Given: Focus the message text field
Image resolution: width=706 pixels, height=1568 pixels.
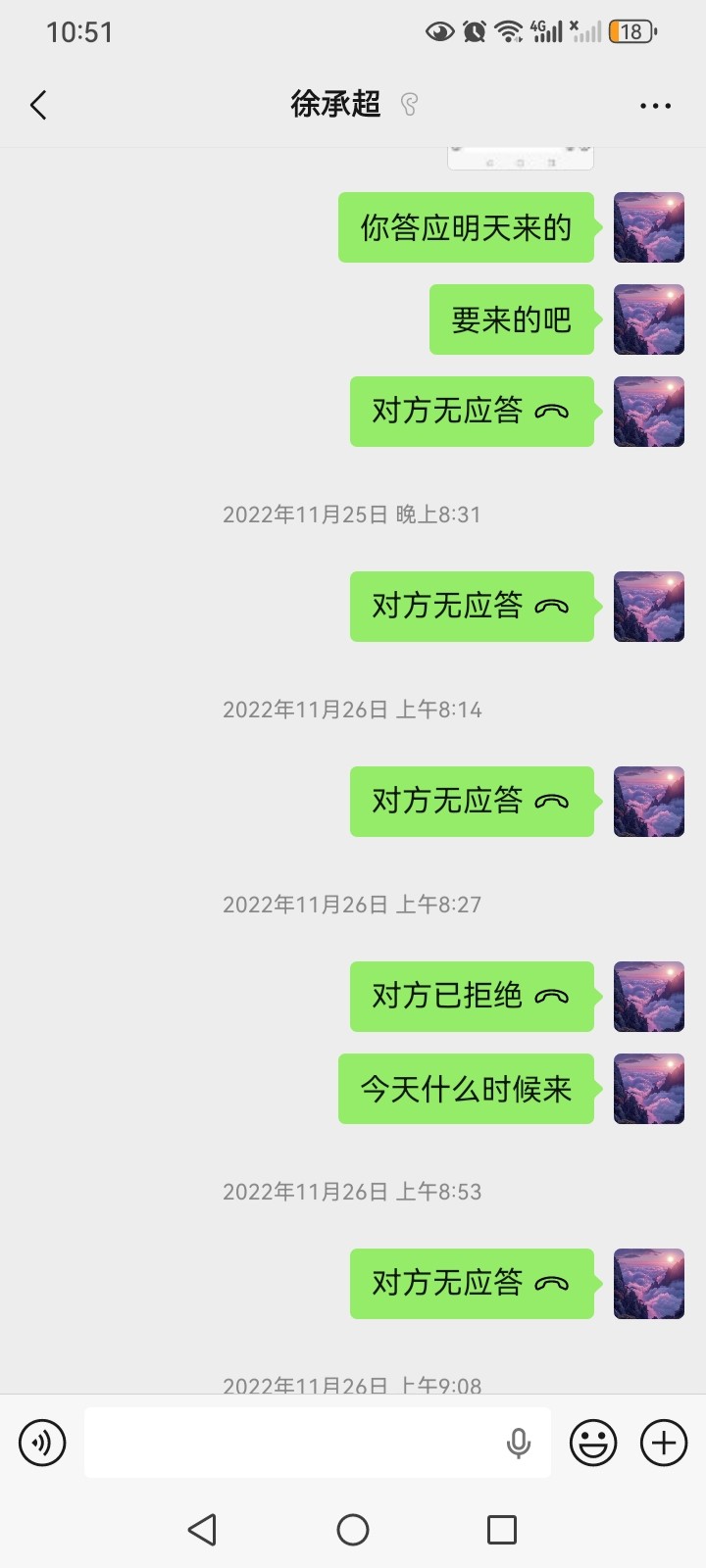Looking at the screenshot, I should pyautogui.click(x=294, y=1443).
